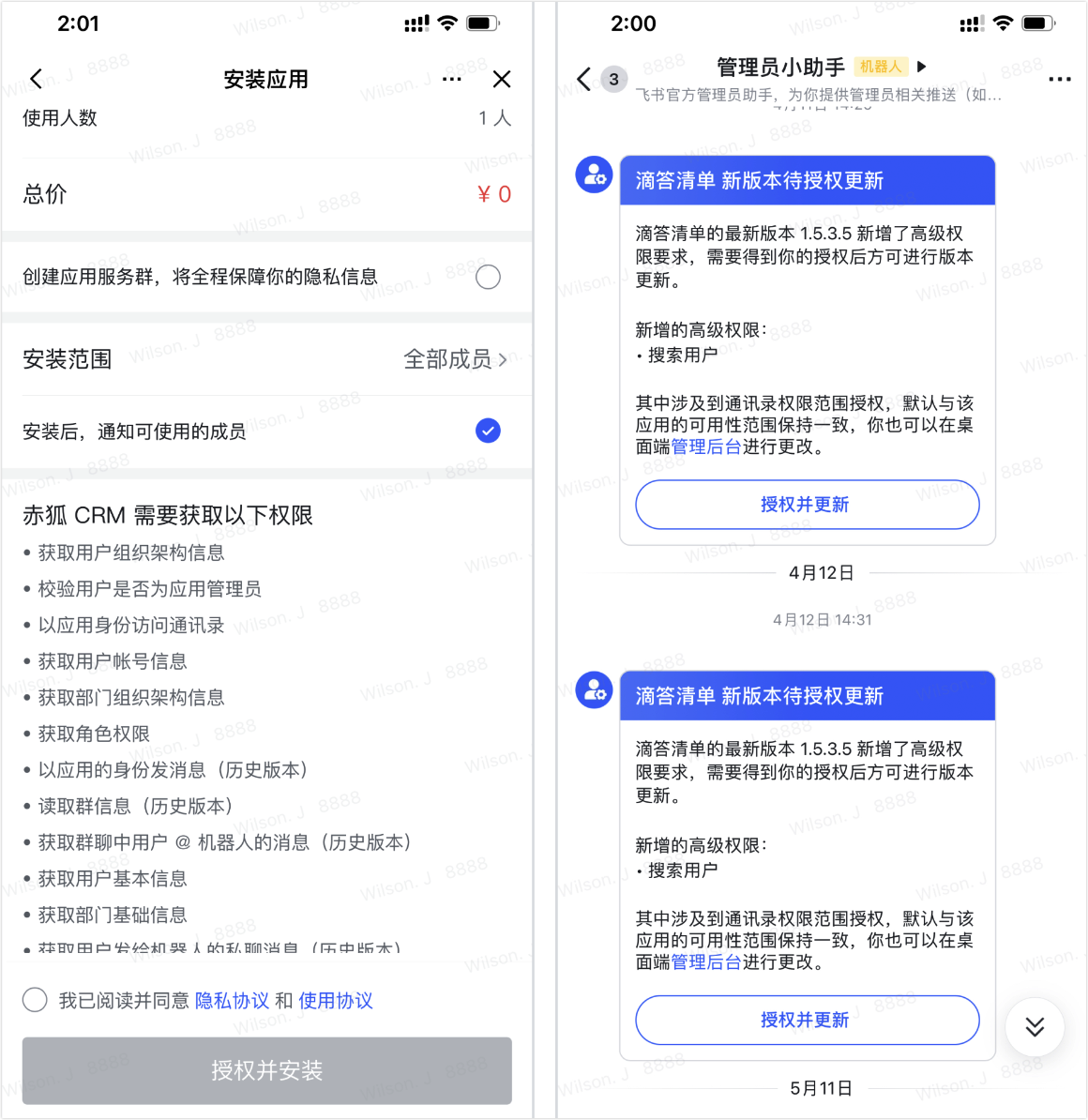Go back from the 安装应用 screen
This screenshot has height=1120, width=1088.
pos(37,79)
